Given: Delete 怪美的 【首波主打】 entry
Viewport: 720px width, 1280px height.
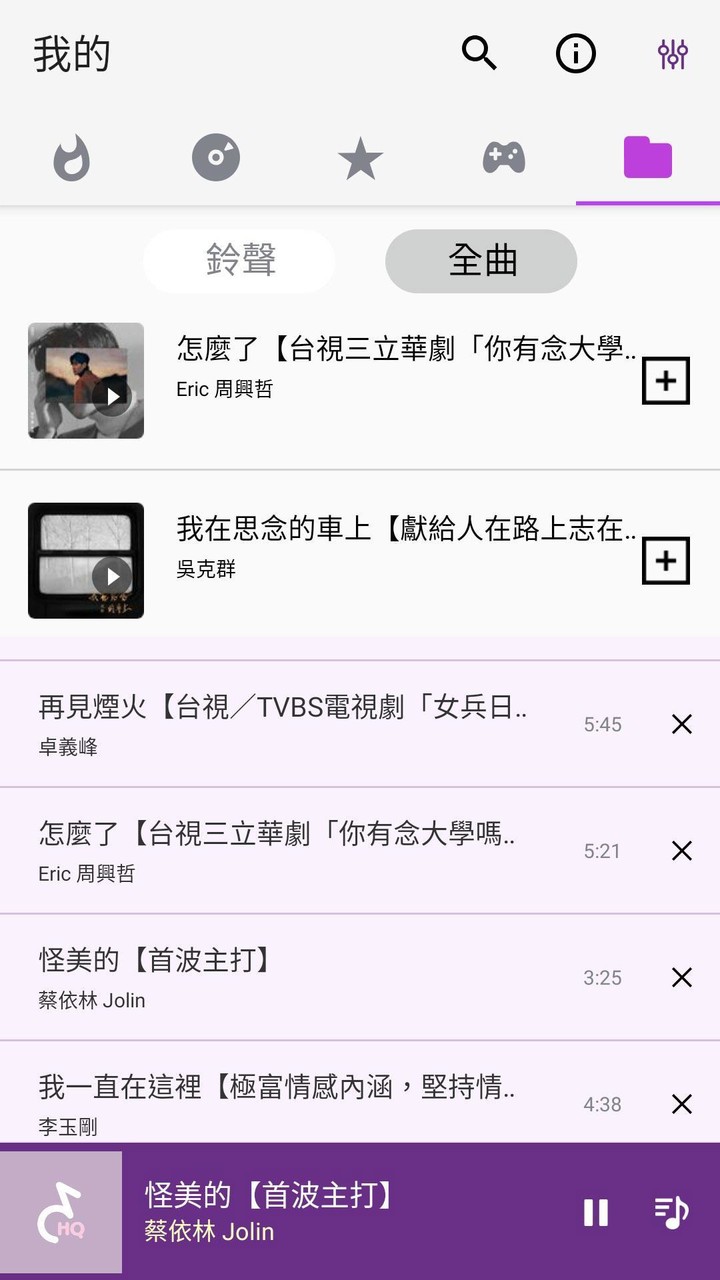Looking at the screenshot, I should click(x=681, y=977).
